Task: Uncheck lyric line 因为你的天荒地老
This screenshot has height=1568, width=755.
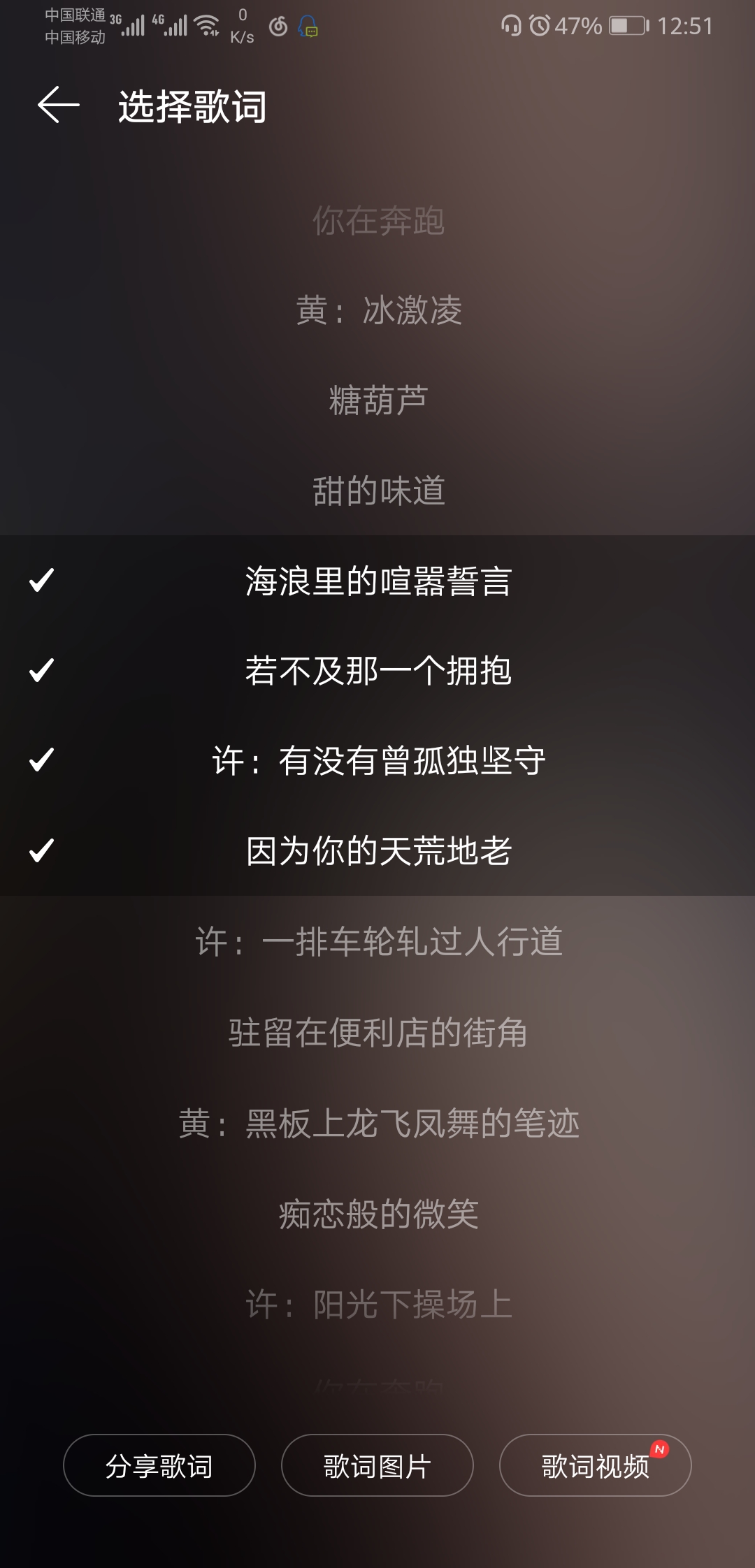Action: pos(377,850)
